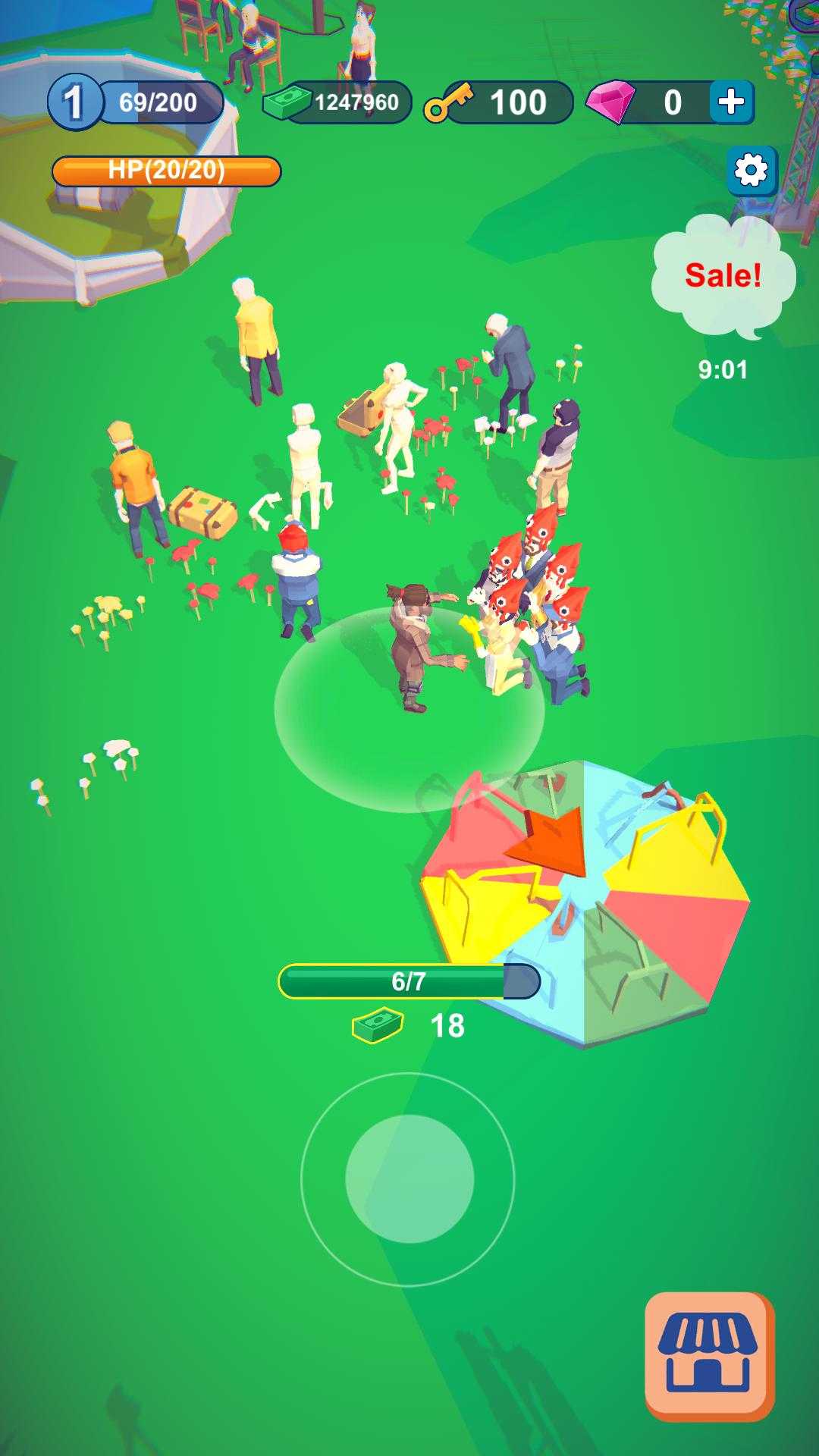Open the settings gear
Image resolution: width=819 pixels, height=1456 pixels.
[751, 171]
